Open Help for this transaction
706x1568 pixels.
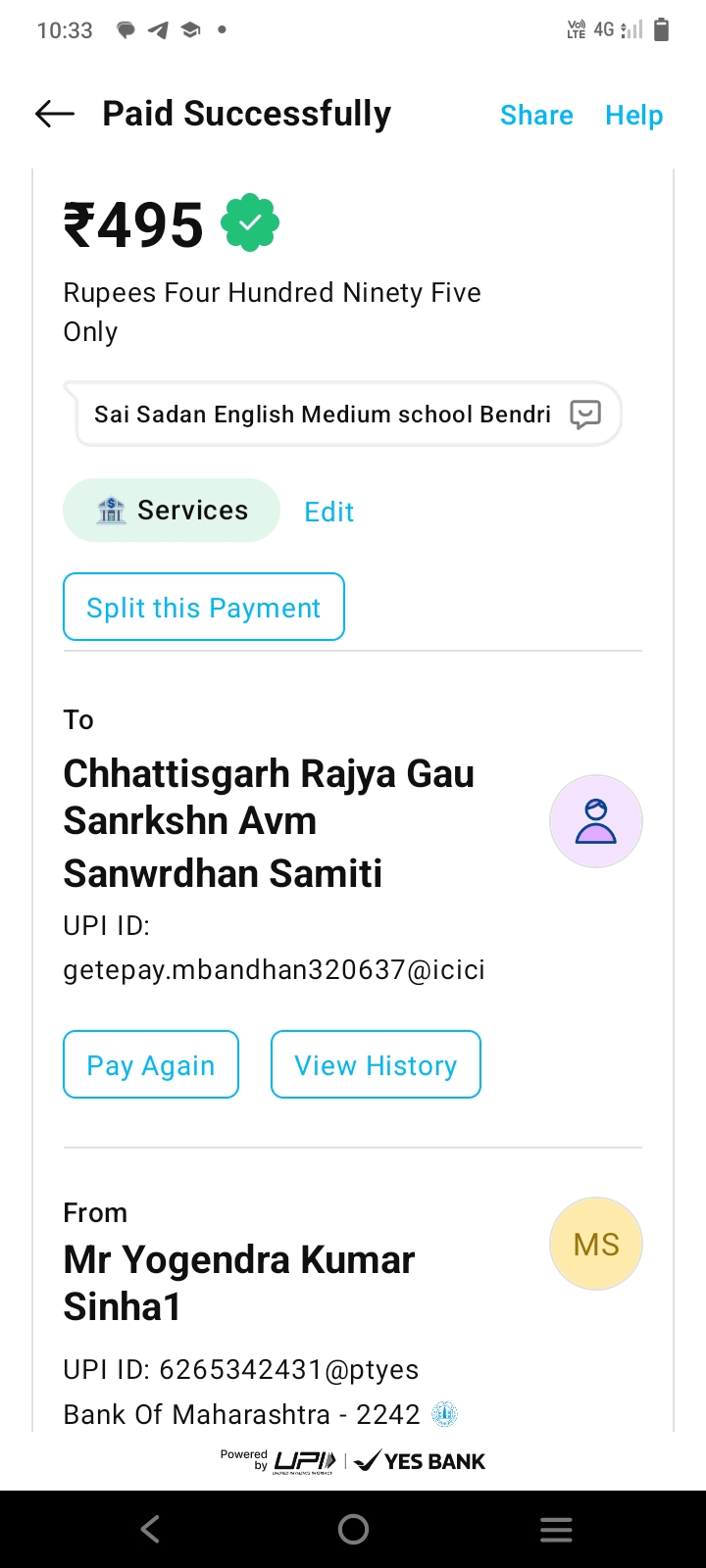[x=633, y=116]
